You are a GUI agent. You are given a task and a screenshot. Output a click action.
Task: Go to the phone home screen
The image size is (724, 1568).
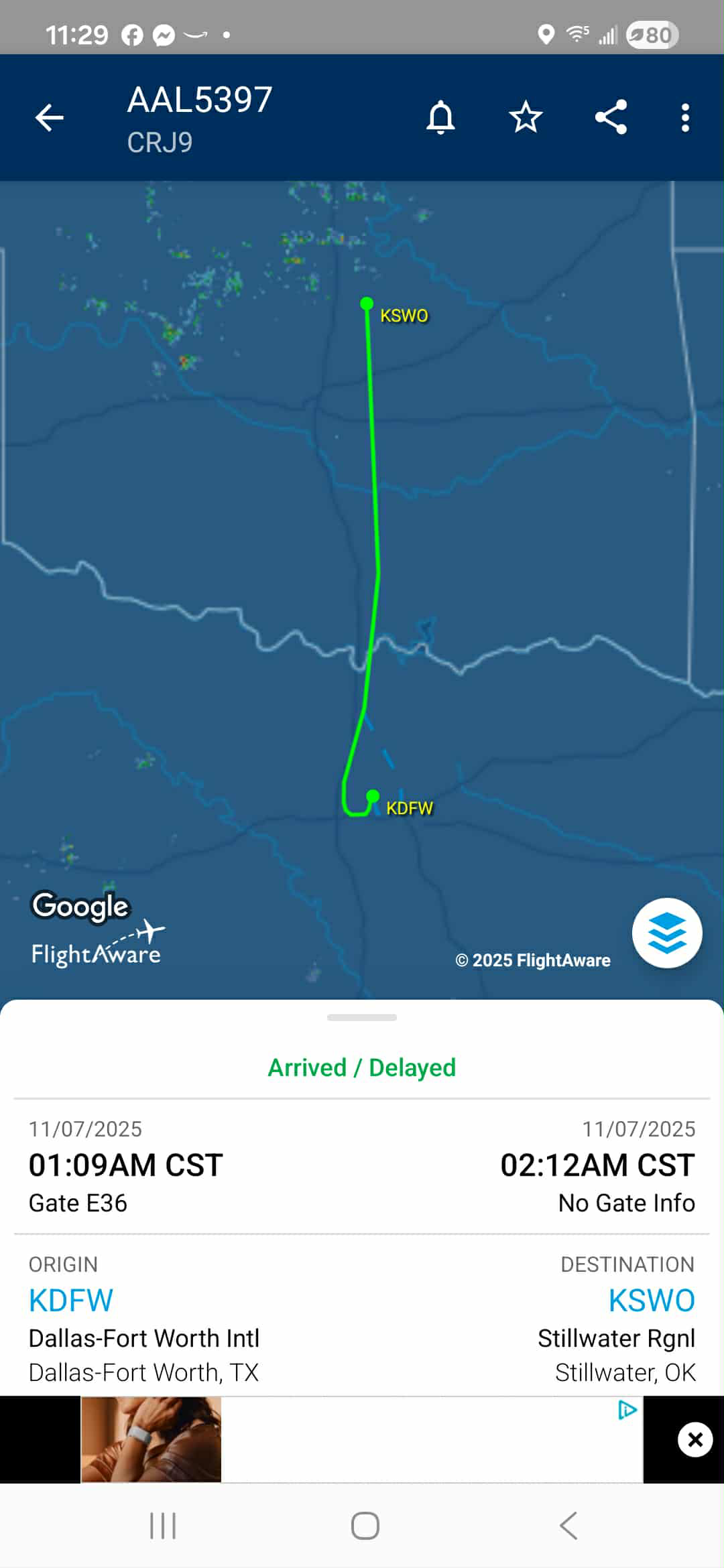click(x=365, y=1526)
